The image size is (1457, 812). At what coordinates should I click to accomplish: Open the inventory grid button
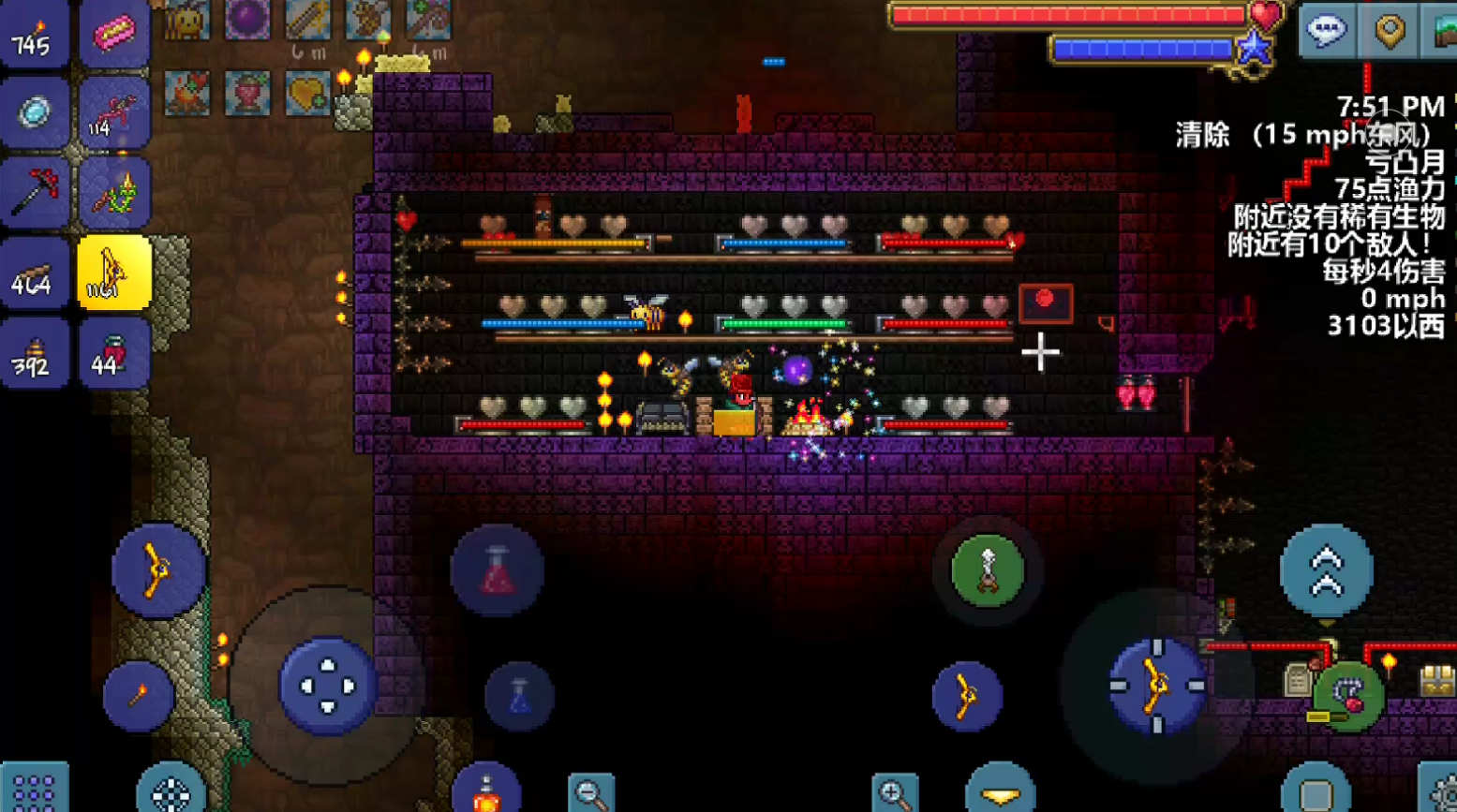click(34, 791)
